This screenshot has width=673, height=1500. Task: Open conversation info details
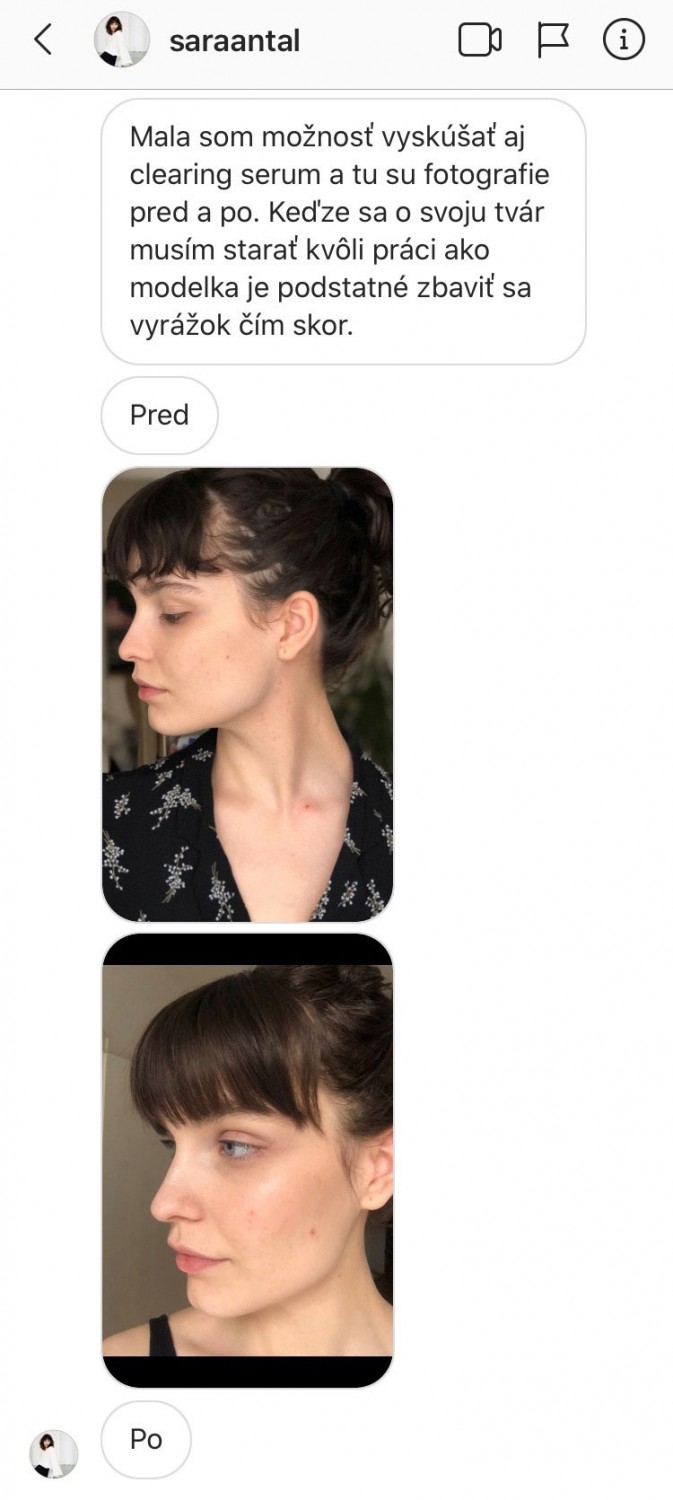[x=623, y=40]
